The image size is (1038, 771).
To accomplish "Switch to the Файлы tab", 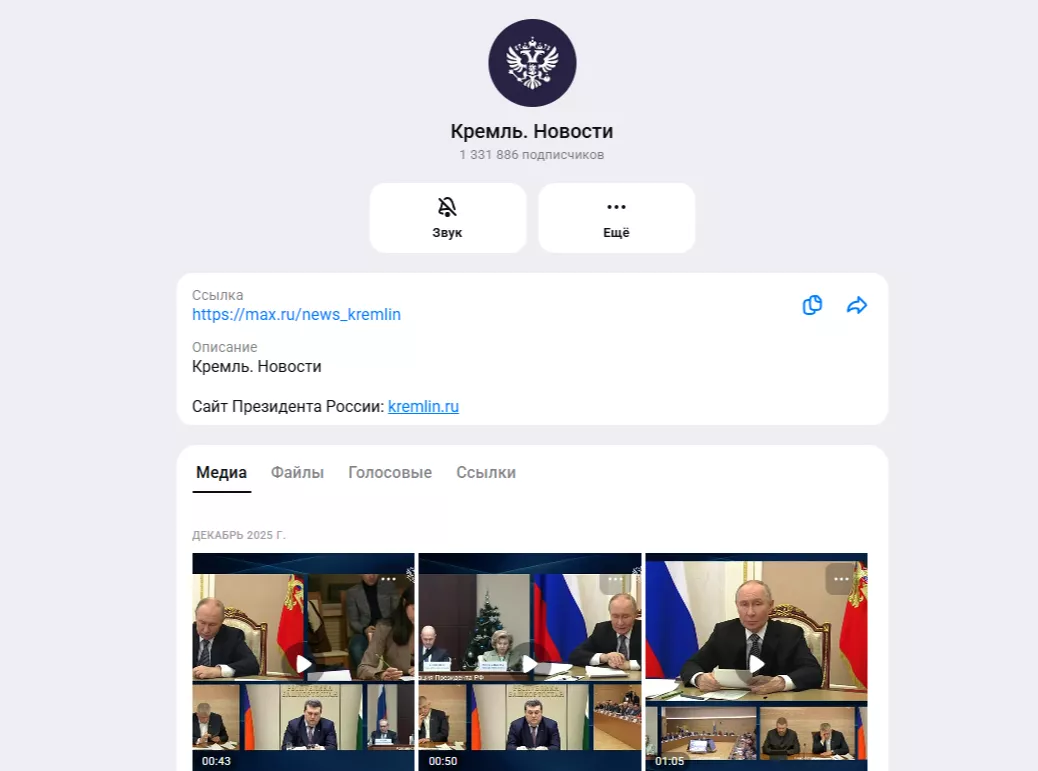I will coord(297,473).
